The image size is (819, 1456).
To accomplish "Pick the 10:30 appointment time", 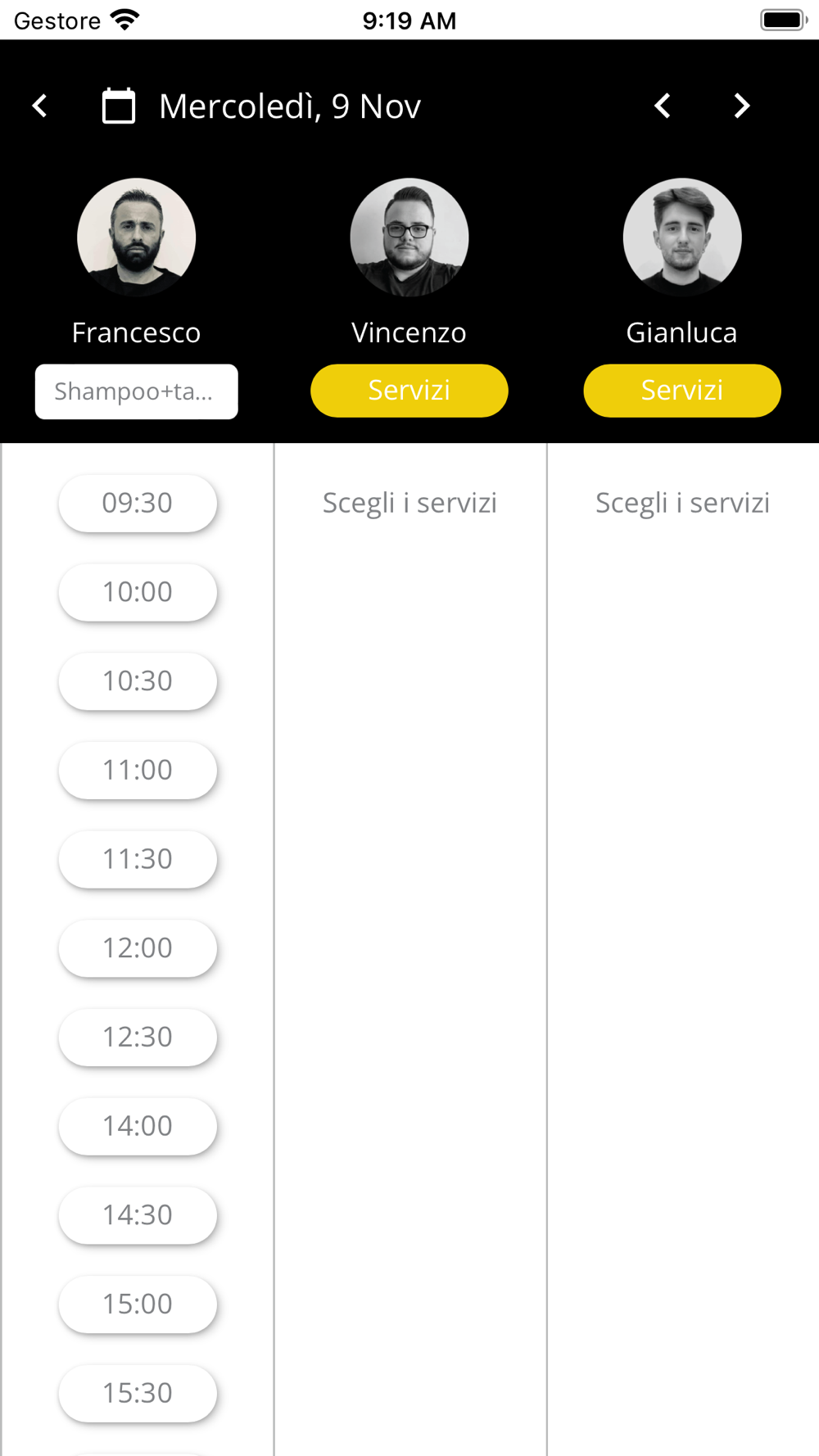I will 138,681.
